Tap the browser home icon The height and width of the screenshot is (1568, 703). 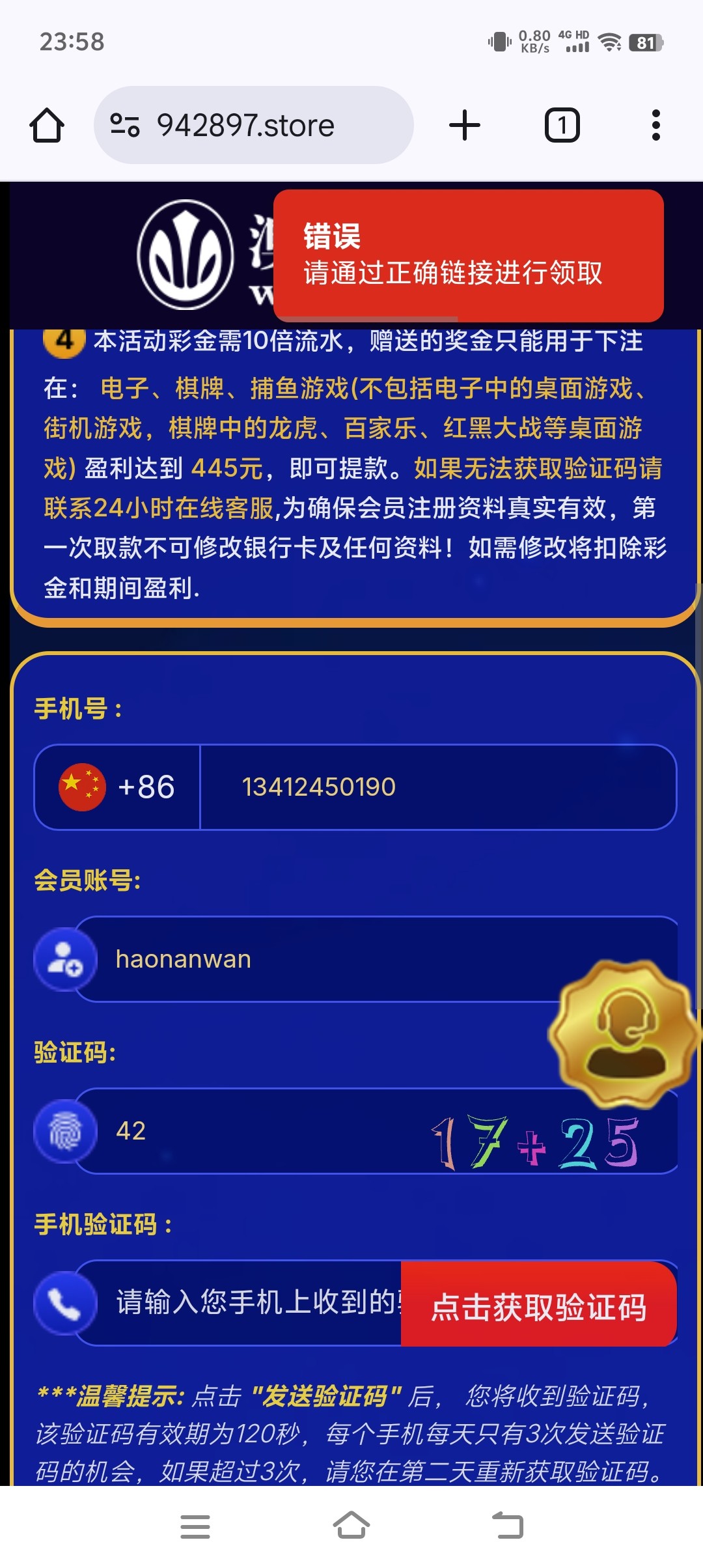[47, 125]
